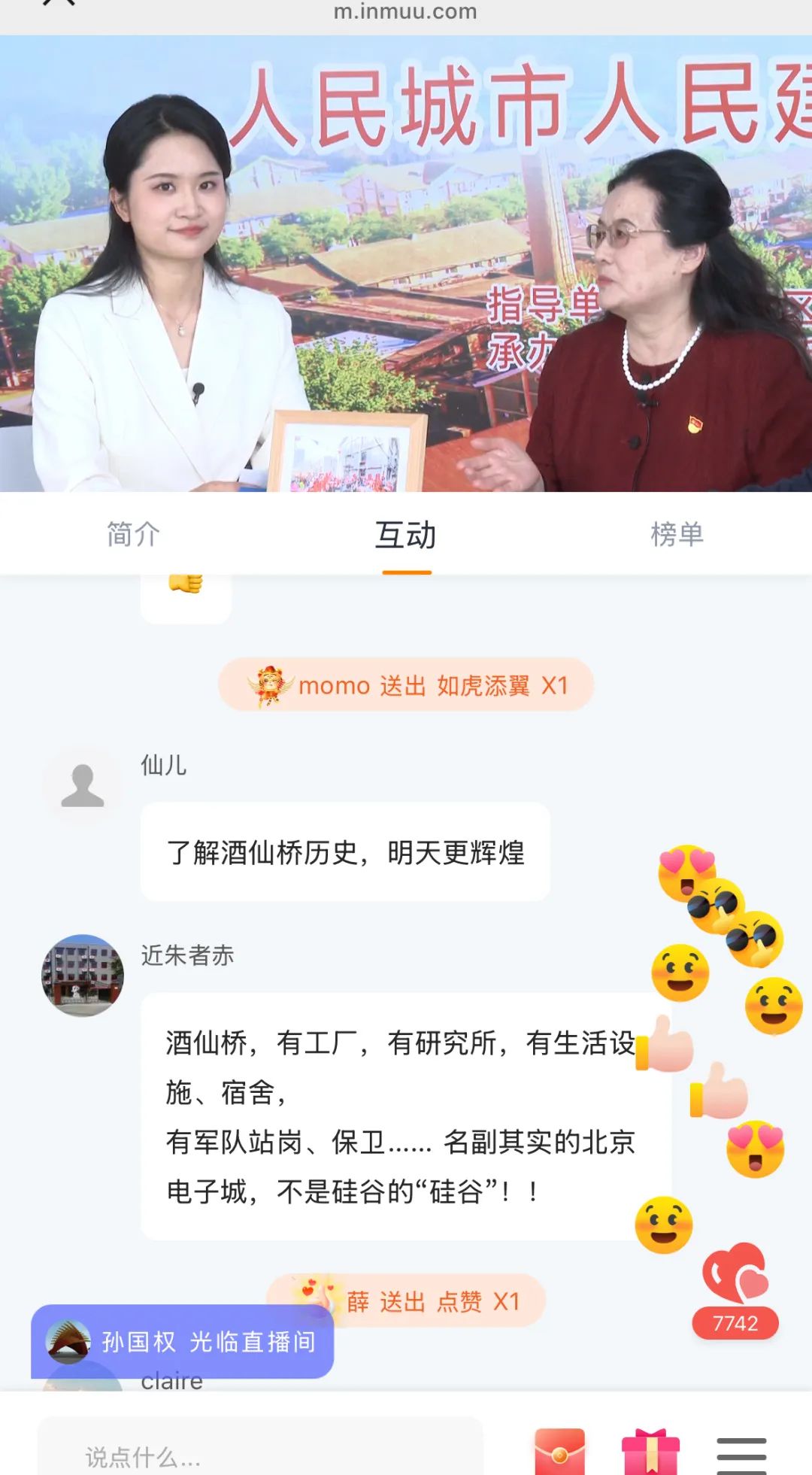812x1475 pixels.
Task: Close the live stream web page
Action: click(x=59, y=4)
